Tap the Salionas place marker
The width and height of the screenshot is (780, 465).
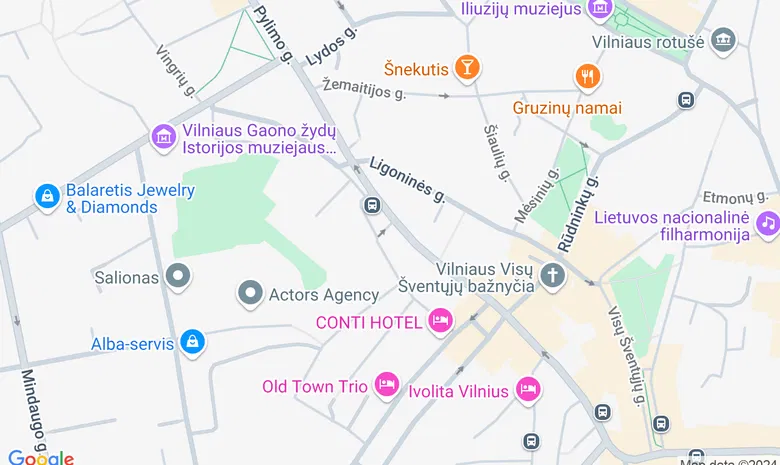tap(179, 275)
